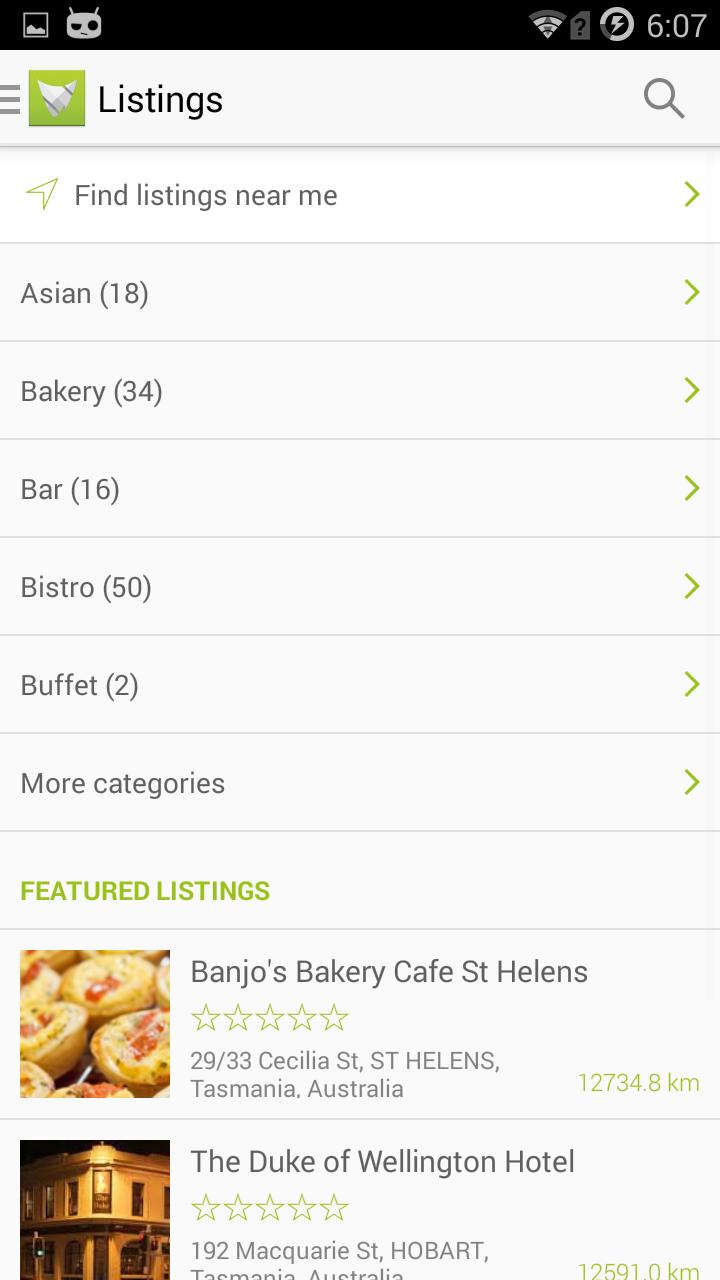
Task: Give The Duke of Wellington Hotel a star rating
Action: point(268,1207)
